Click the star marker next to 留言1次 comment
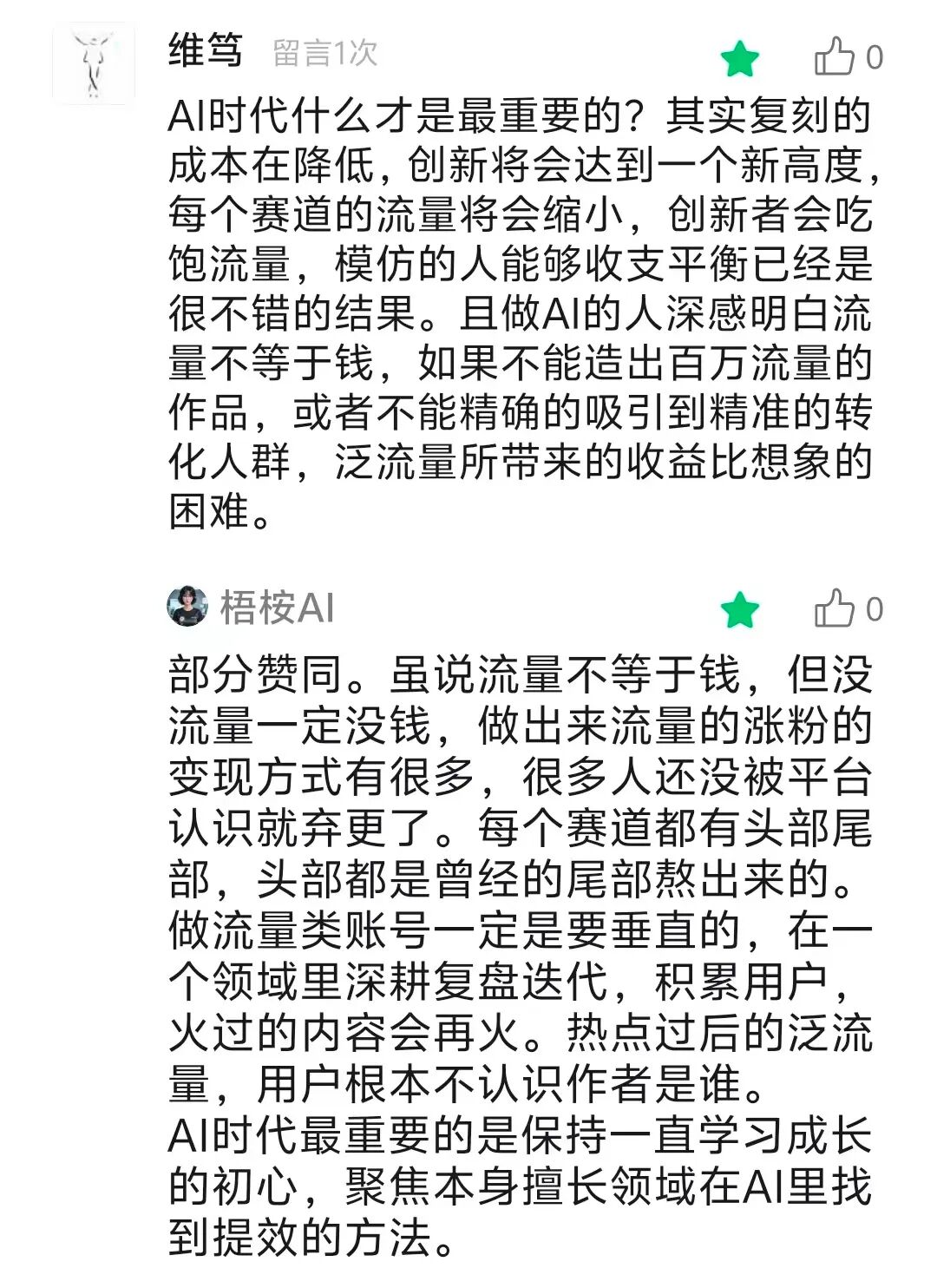 [x=738, y=59]
